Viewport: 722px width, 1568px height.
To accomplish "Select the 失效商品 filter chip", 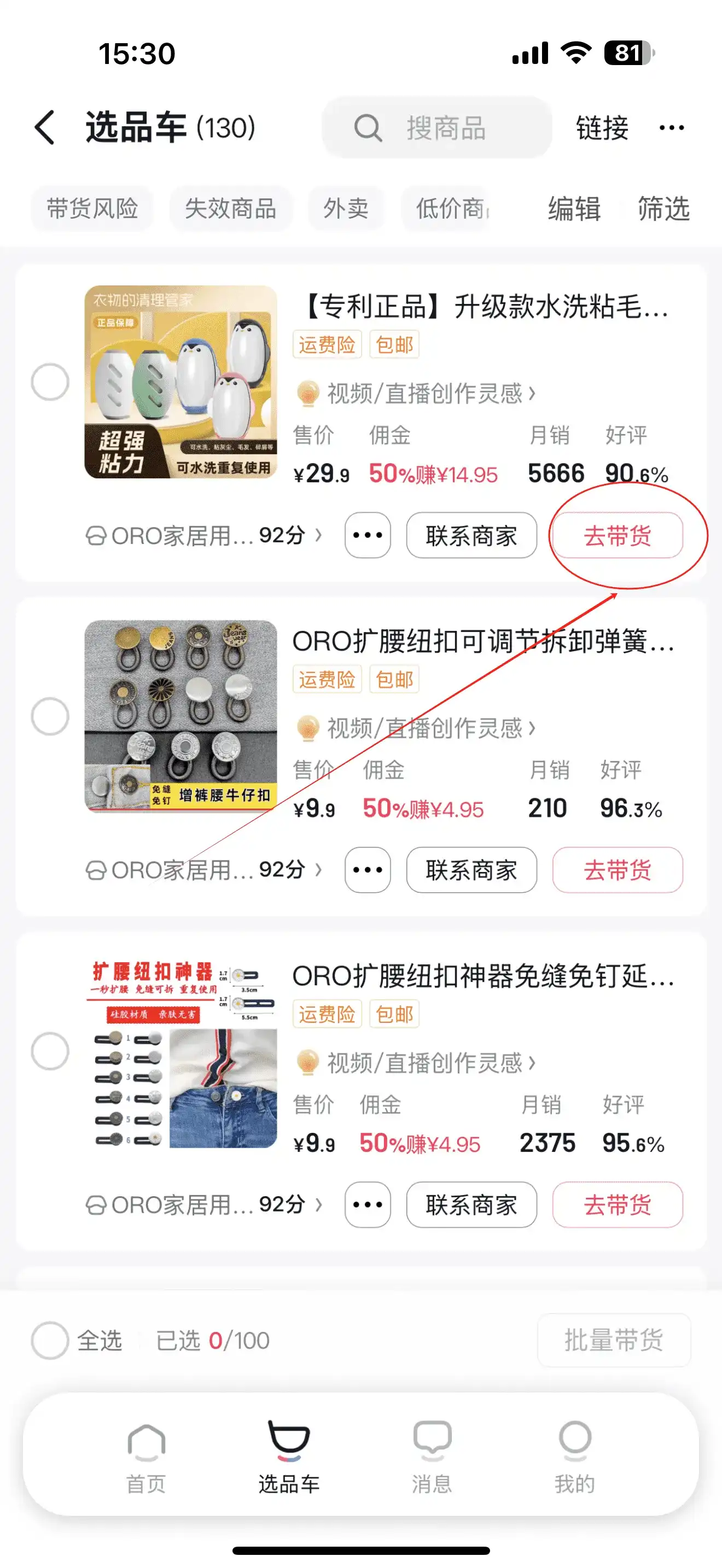I will click(x=231, y=209).
